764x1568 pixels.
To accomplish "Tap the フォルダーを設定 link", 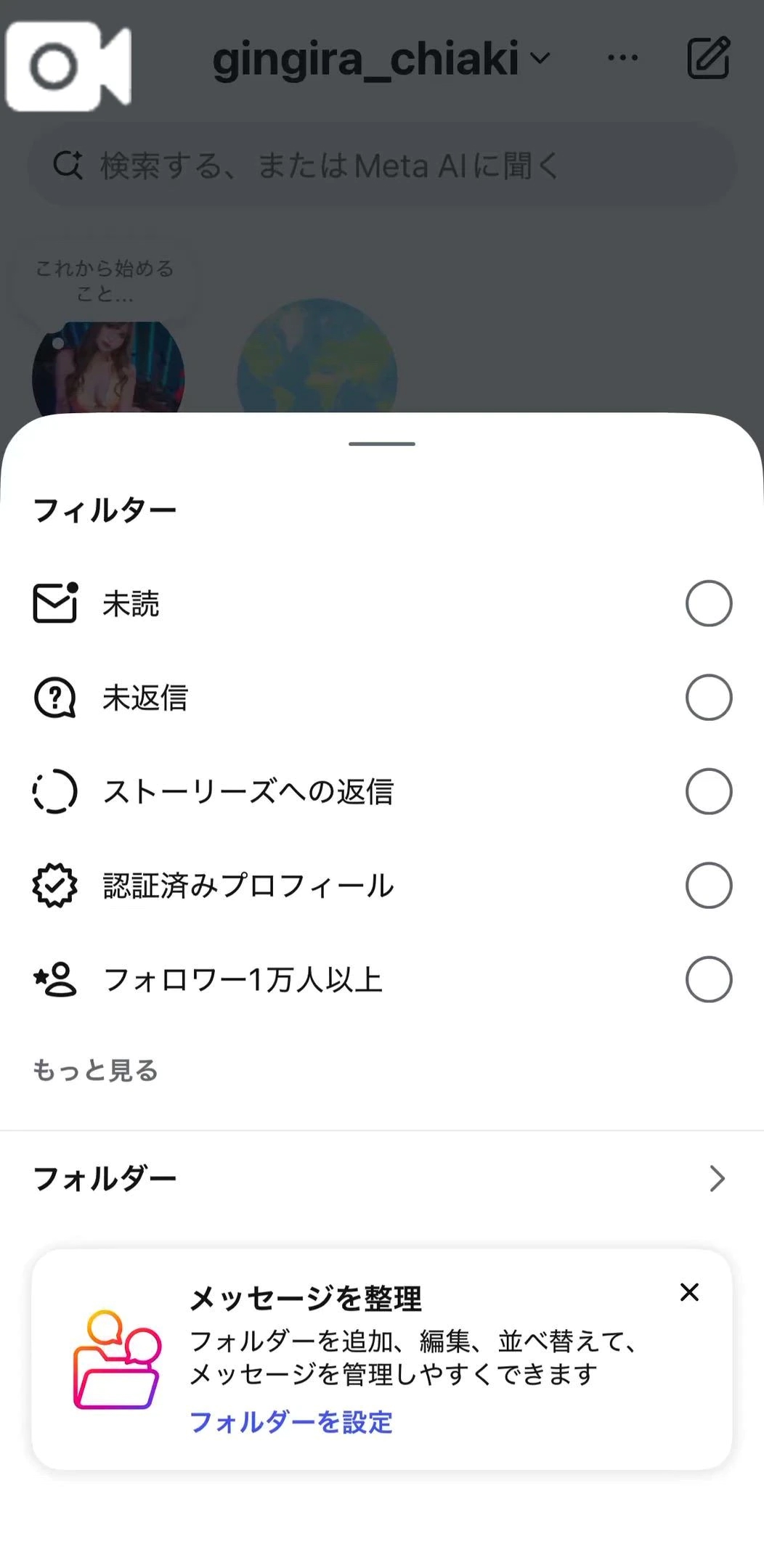I will (x=291, y=1422).
